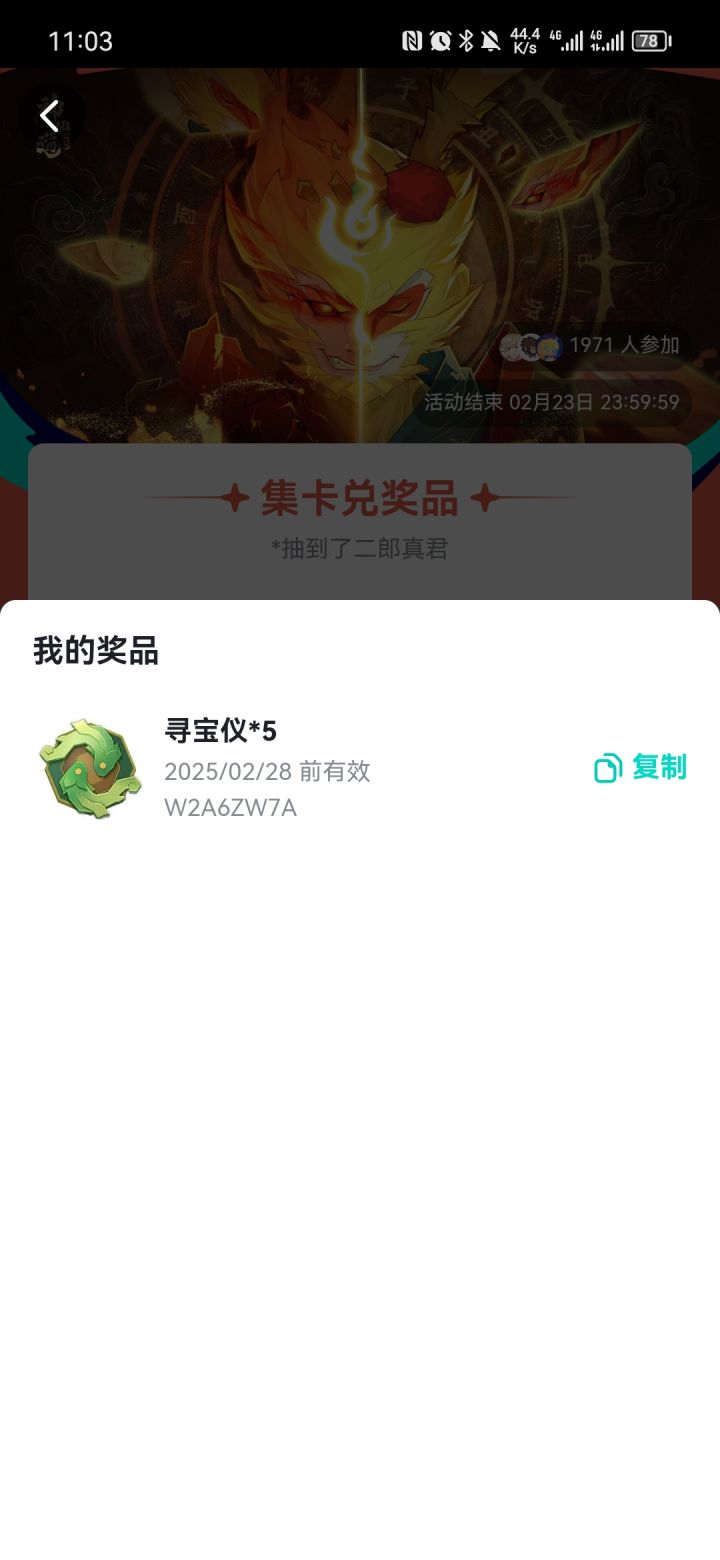The height and width of the screenshot is (1560, 720).
Task: Tap the stacked participant avatars
Action: tap(532, 344)
